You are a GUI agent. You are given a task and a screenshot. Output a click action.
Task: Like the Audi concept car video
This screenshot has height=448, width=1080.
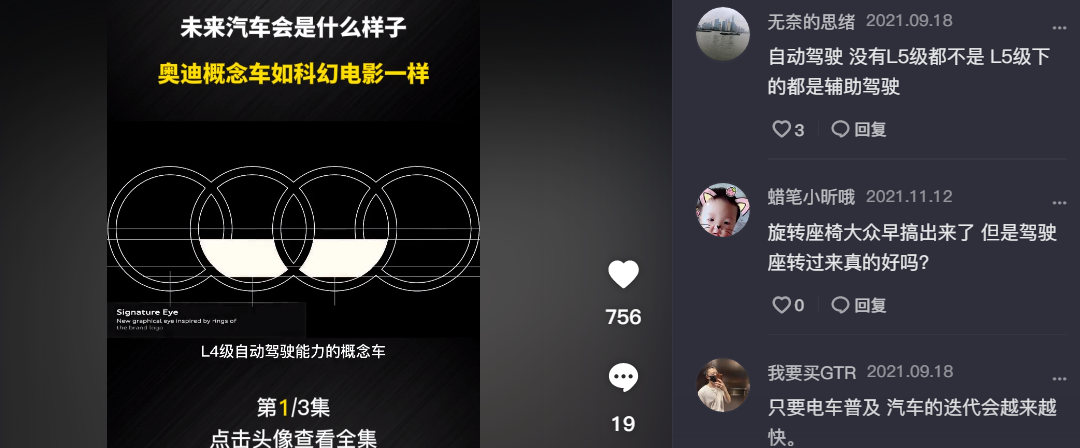pyautogui.click(x=623, y=275)
